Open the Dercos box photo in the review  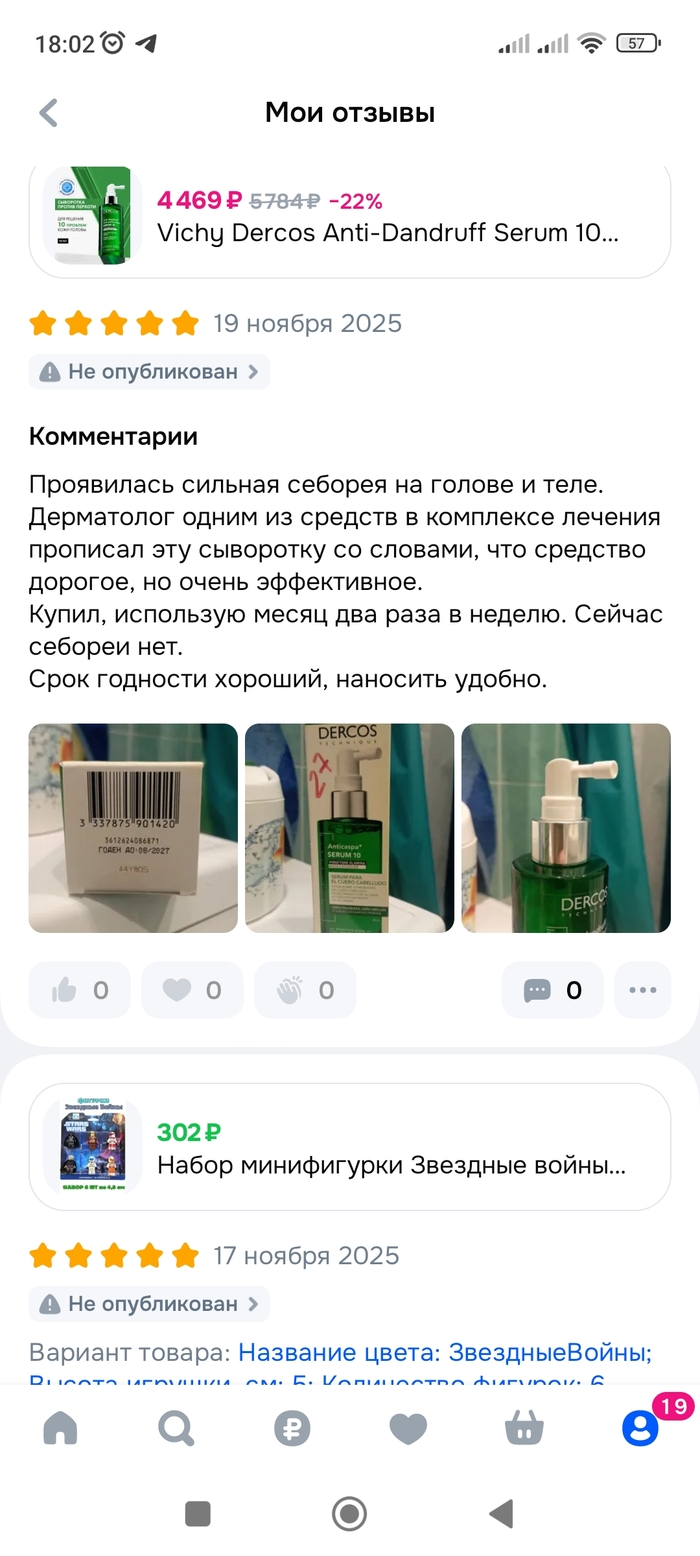pyautogui.click(x=350, y=828)
